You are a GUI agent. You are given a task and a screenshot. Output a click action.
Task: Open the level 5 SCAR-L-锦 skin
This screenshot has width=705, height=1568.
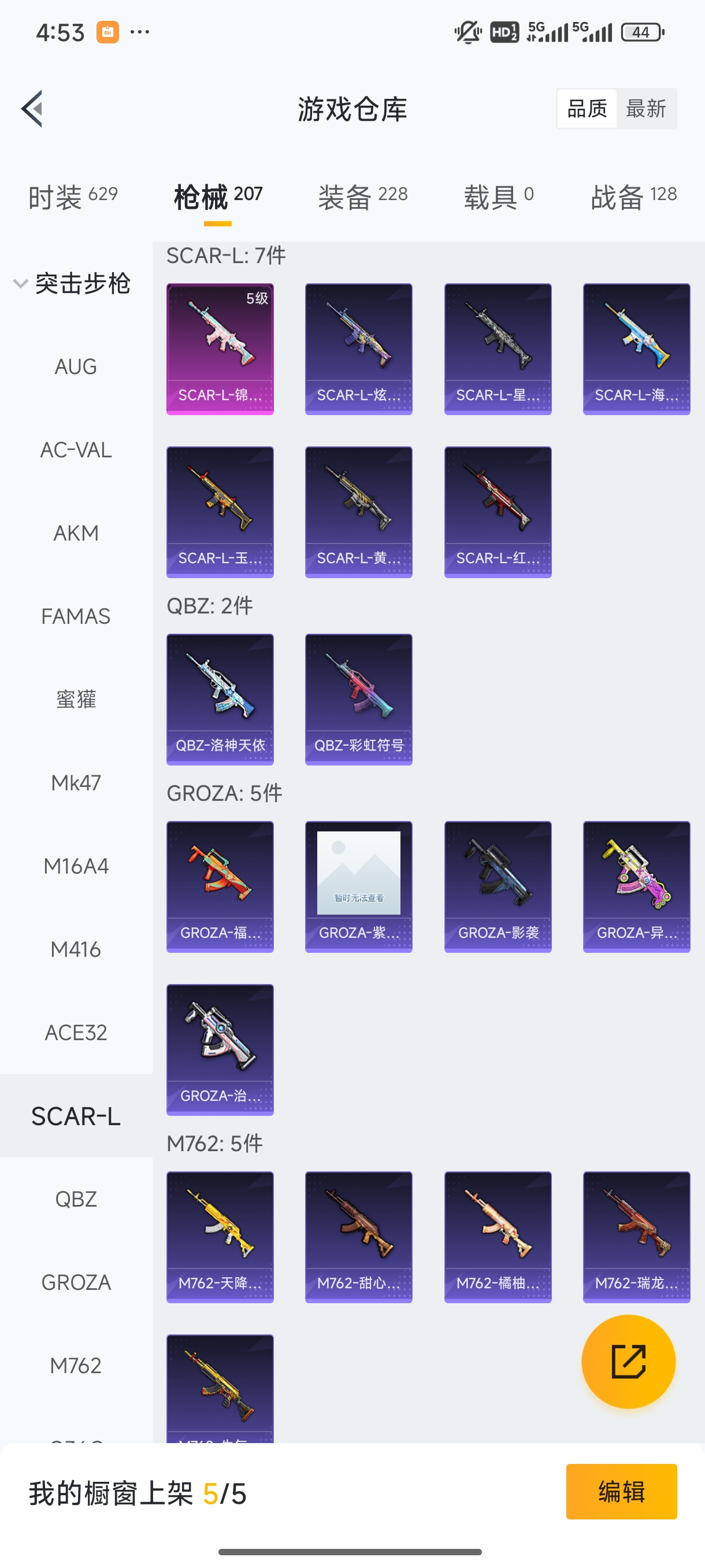(x=220, y=349)
